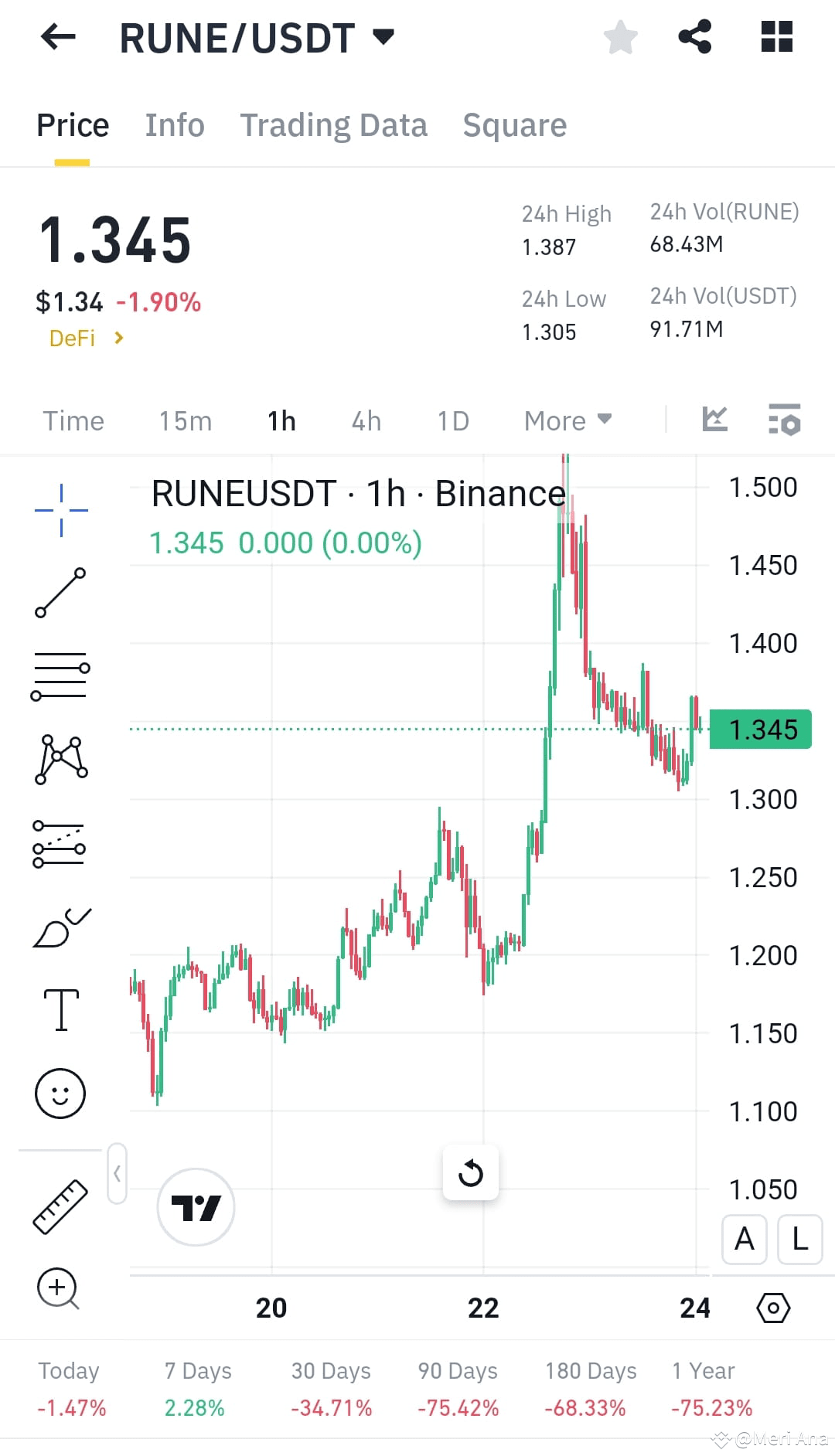The height and width of the screenshot is (1456, 835).
Task: Select the crosshair cursor tool
Action: point(60,510)
